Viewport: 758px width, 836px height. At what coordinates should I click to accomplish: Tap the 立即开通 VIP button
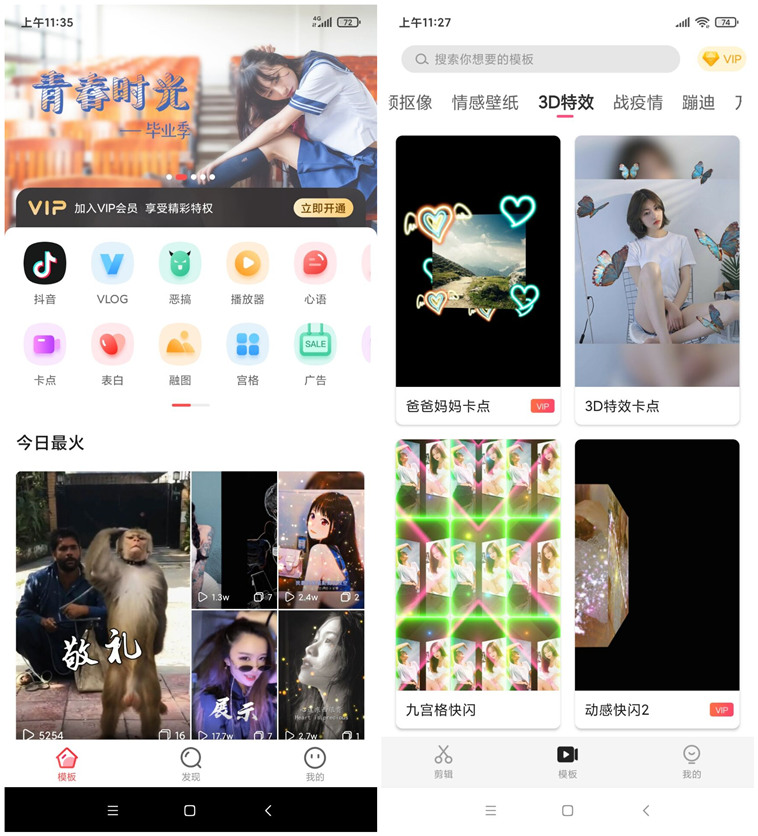323,208
